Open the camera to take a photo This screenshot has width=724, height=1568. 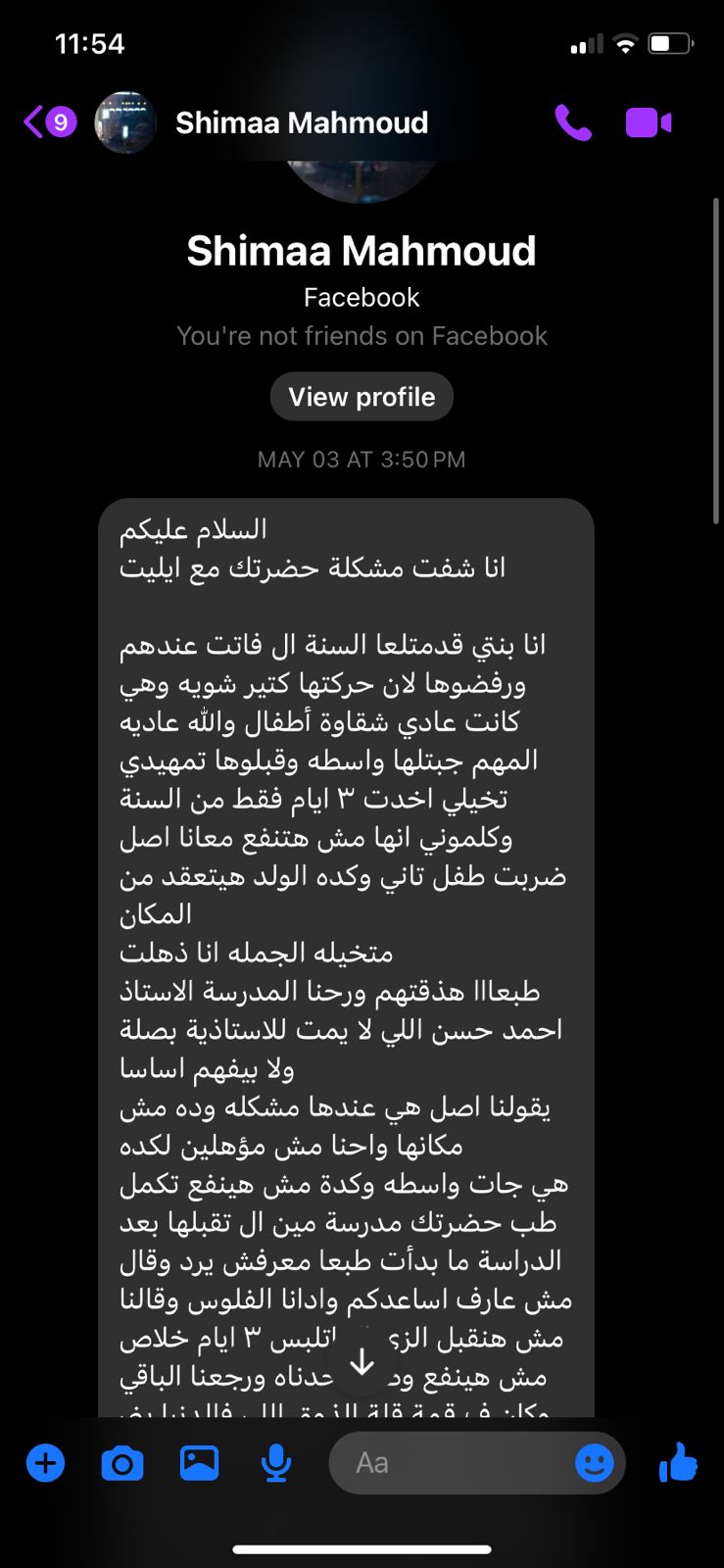[122, 1463]
